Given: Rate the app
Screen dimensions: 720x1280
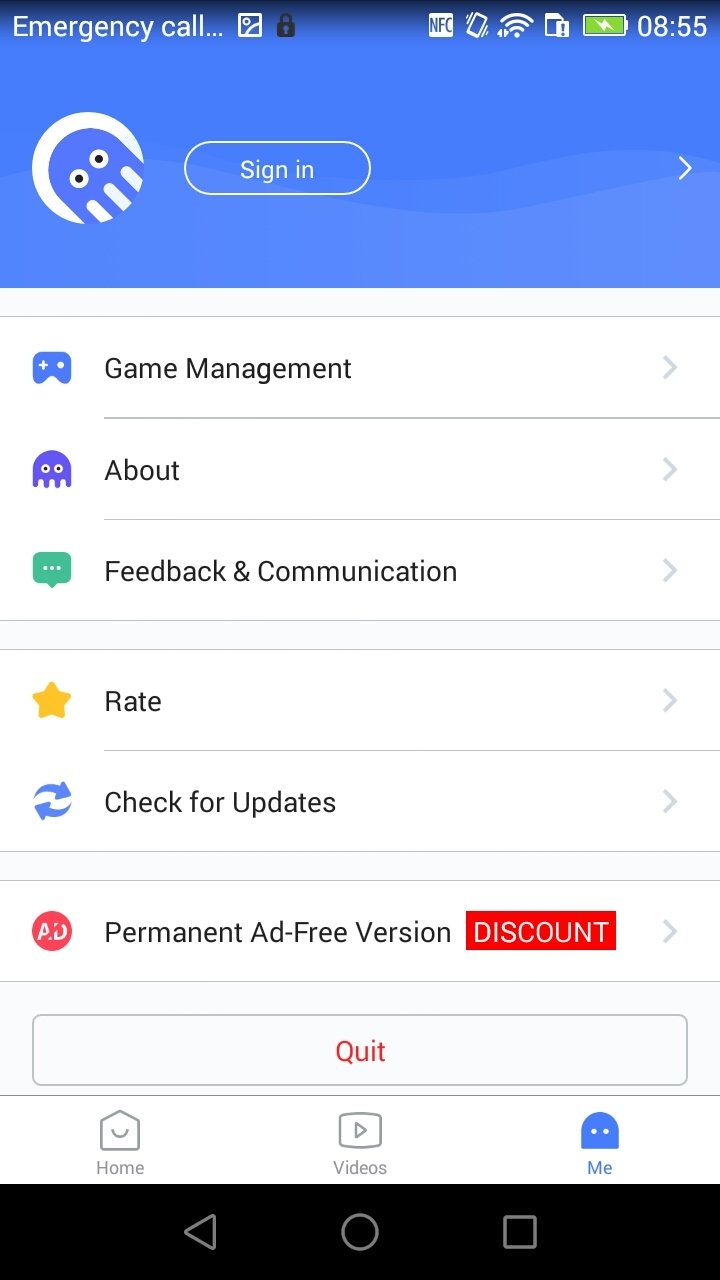Looking at the screenshot, I should 360,701.
